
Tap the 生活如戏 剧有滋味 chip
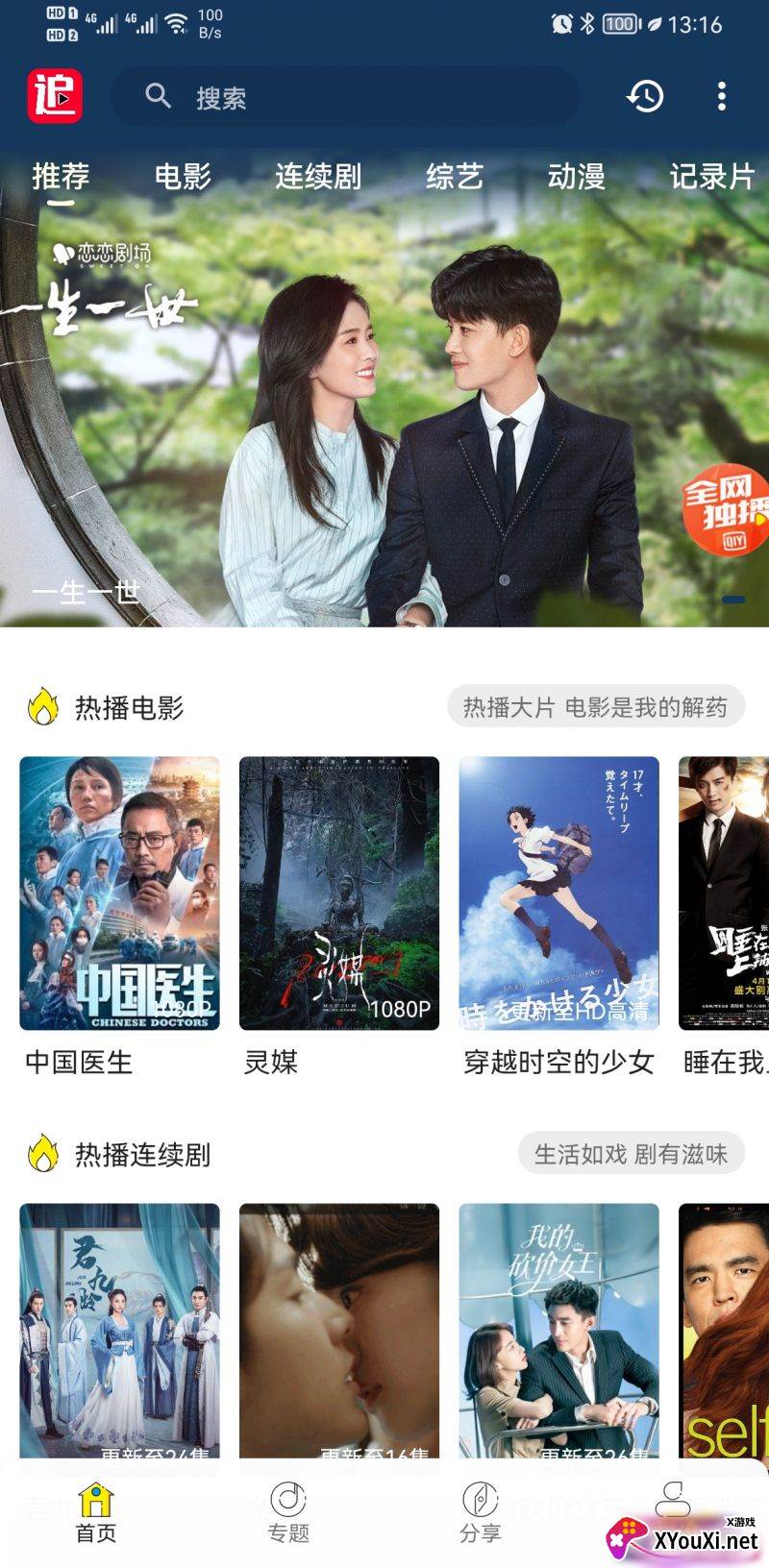pyautogui.click(x=631, y=1154)
